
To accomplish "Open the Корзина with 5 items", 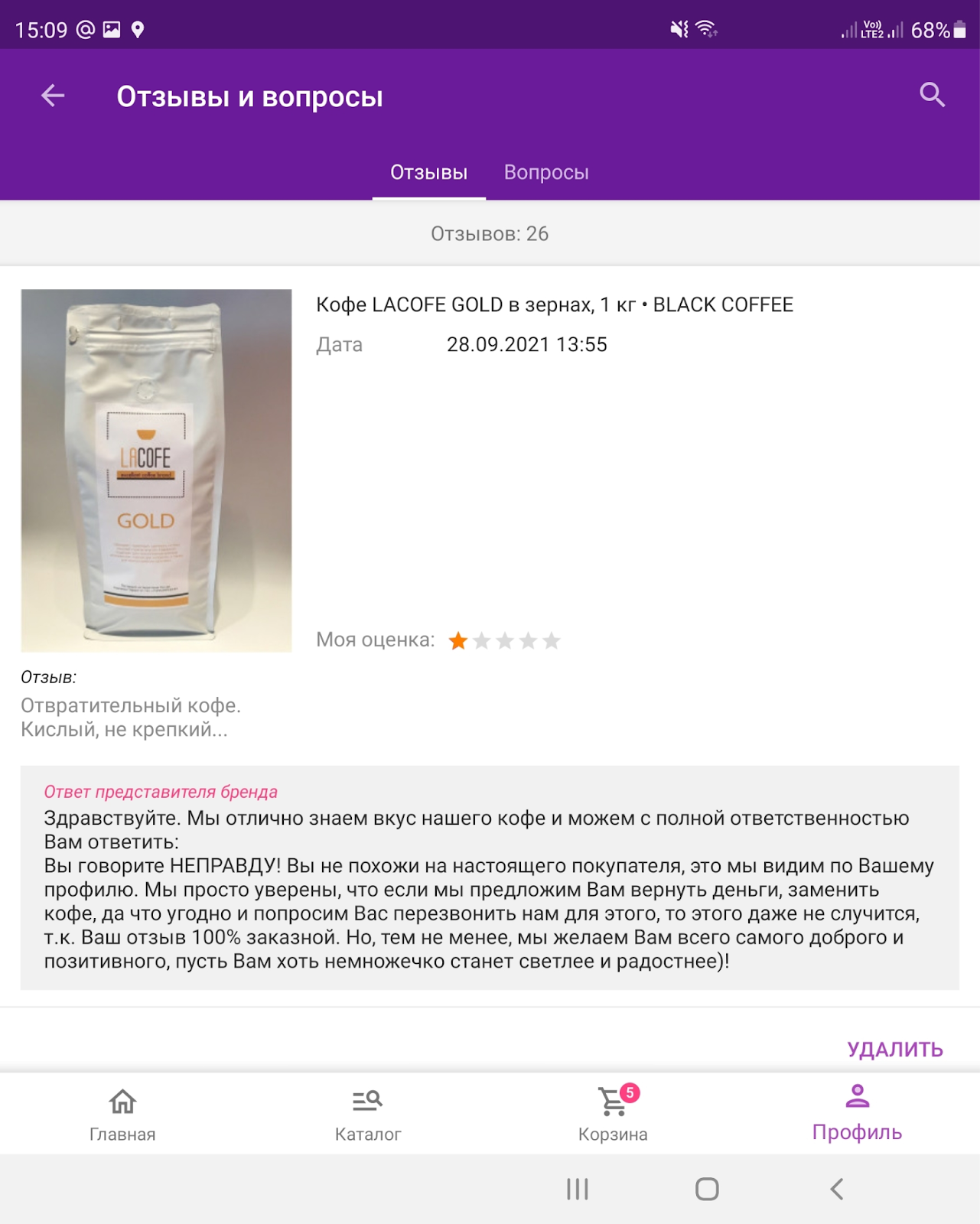I will point(613,1114).
